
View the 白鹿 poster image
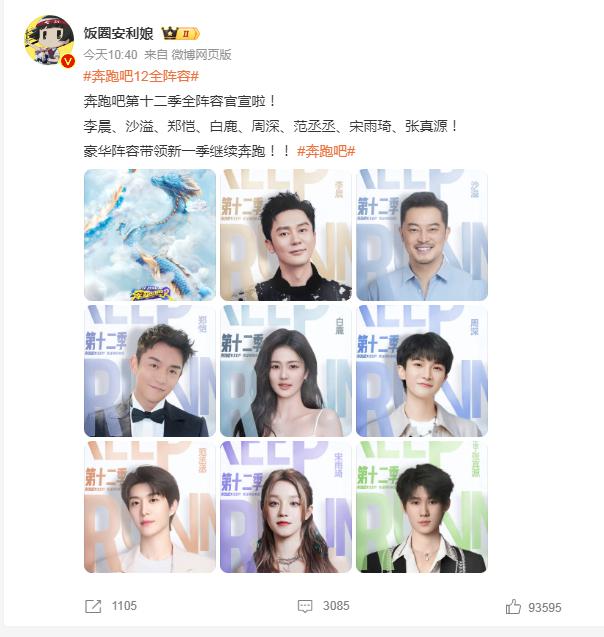click(286, 371)
